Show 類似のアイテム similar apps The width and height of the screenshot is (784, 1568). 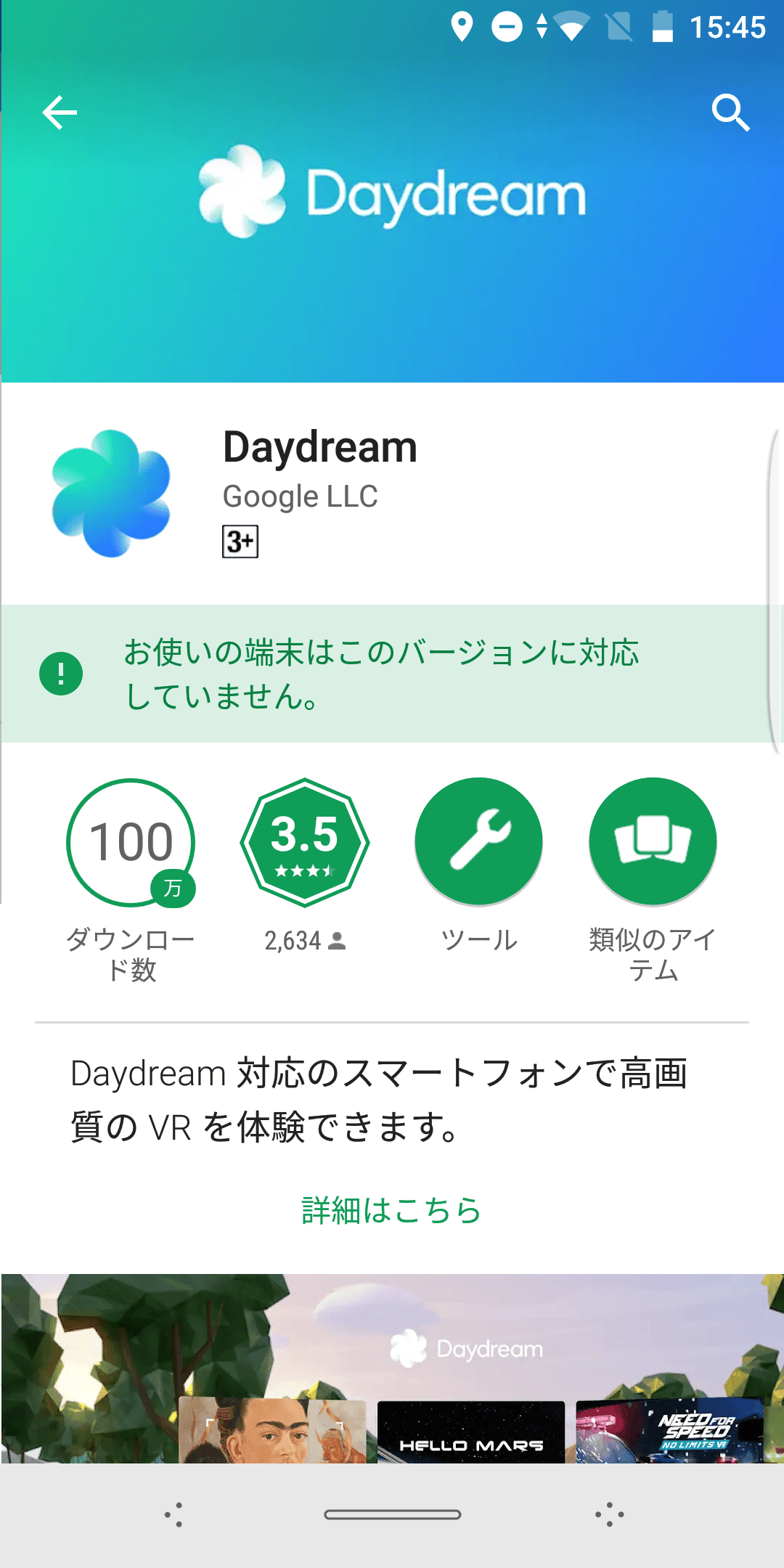(653, 843)
